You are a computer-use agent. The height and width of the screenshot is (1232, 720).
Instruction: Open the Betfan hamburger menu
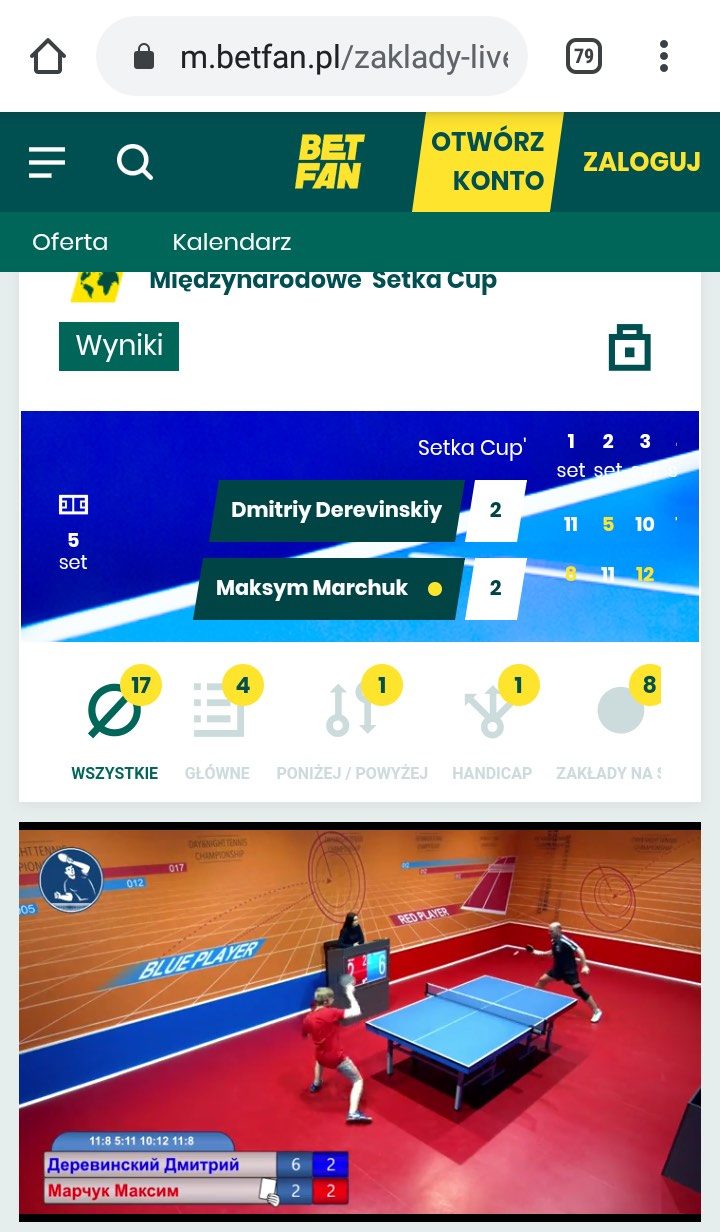[x=47, y=162]
